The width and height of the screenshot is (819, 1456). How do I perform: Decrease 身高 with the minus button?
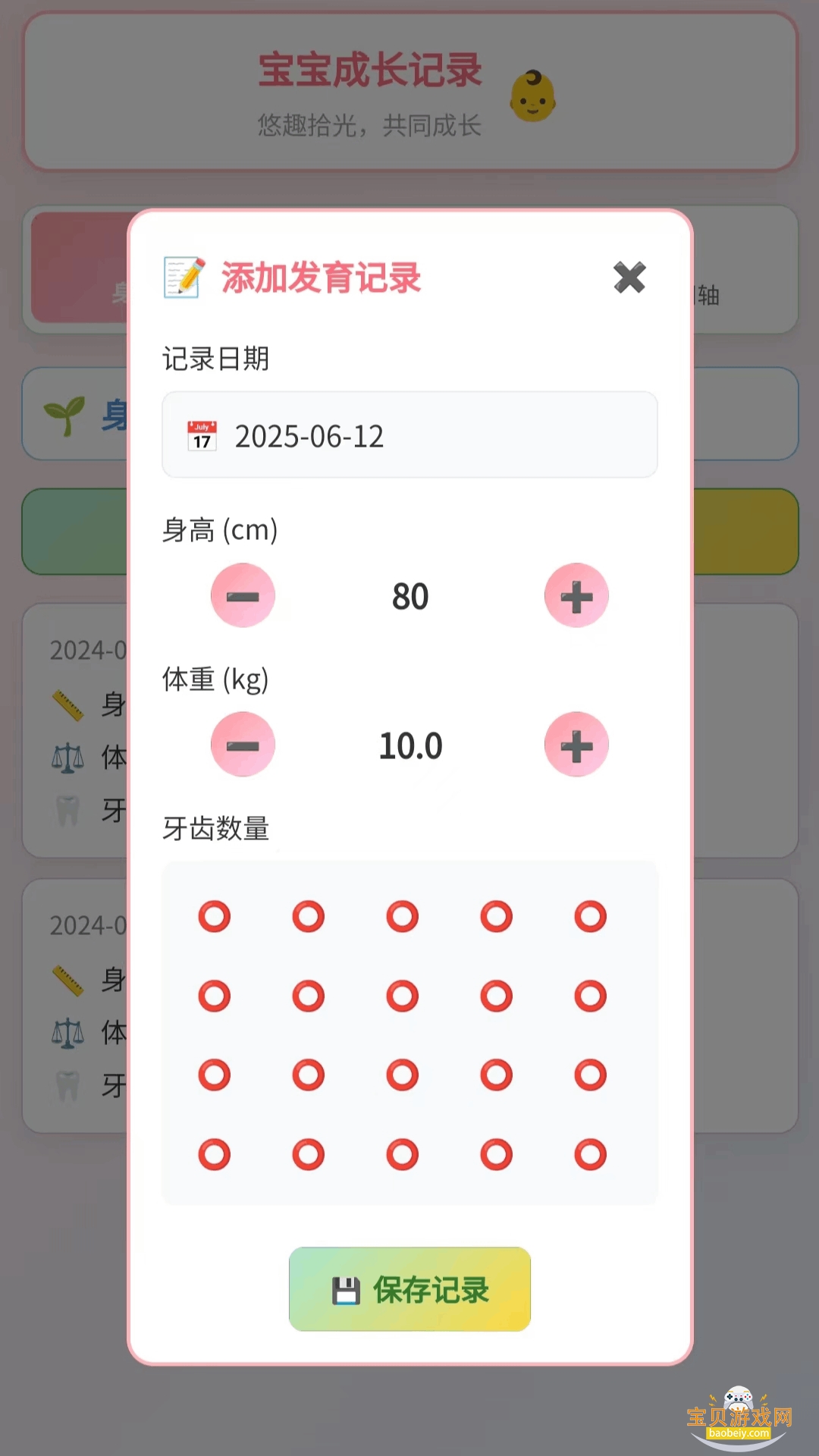(243, 596)
